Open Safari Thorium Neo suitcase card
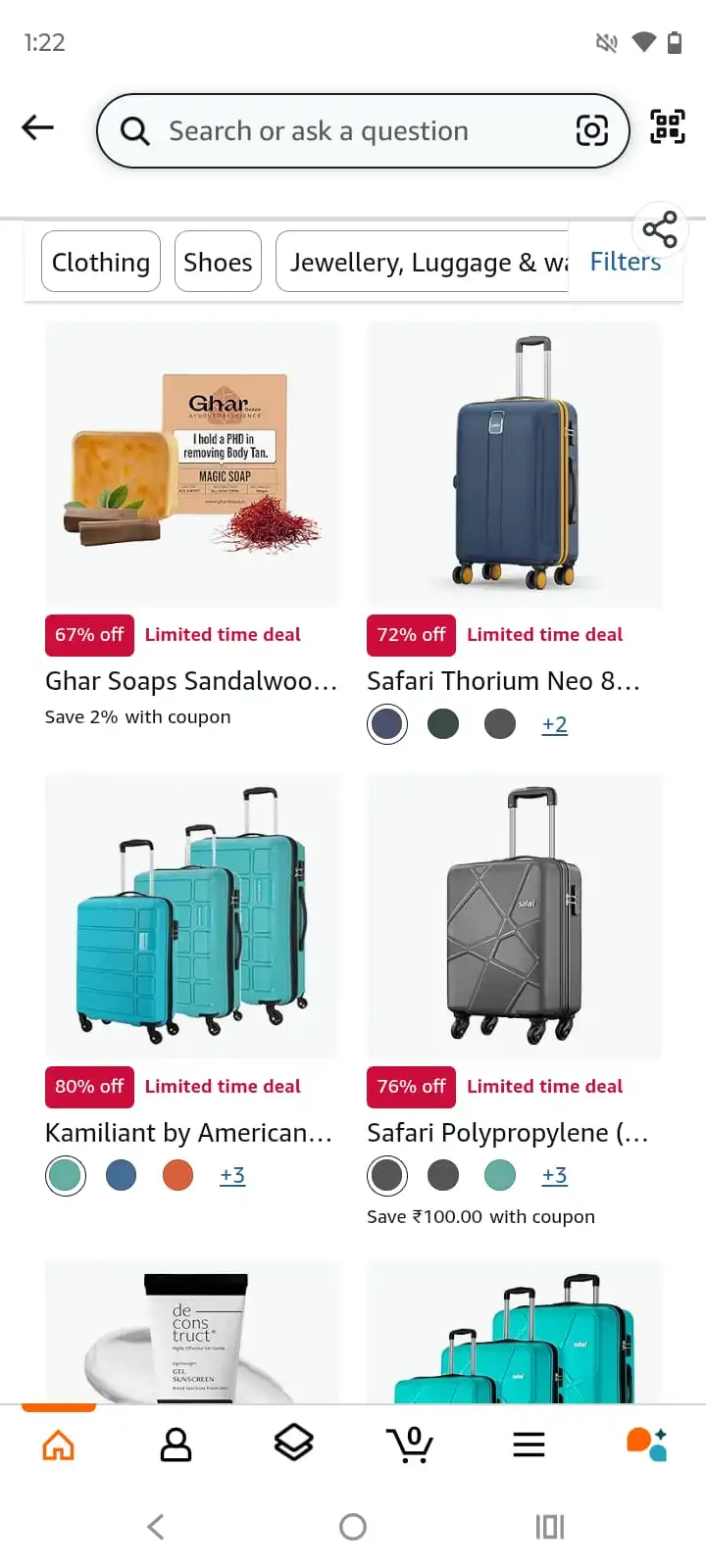 pos(514,465)
